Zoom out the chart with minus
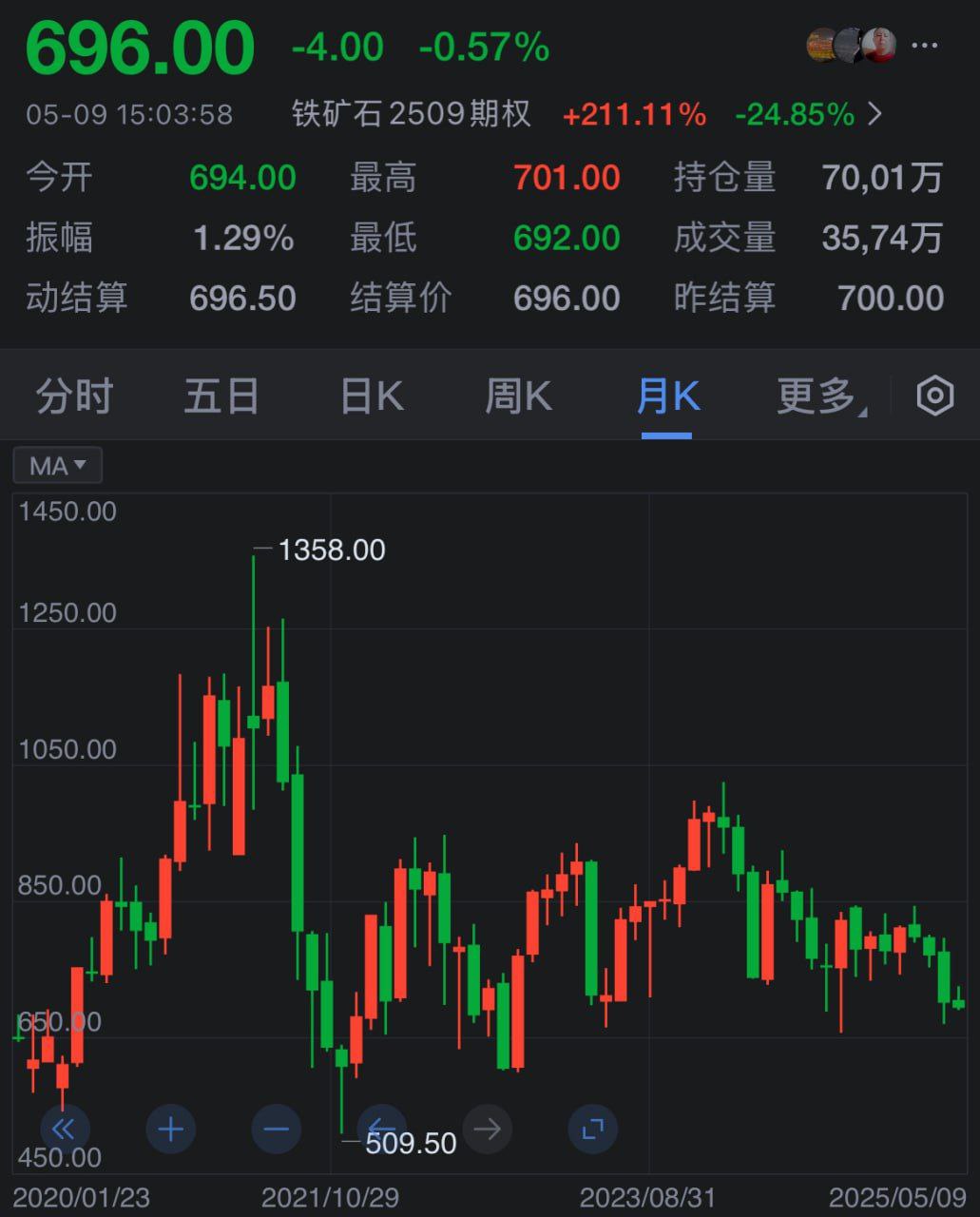Viewport: 980px width, 1217px height. click(x=276, y=1130)
